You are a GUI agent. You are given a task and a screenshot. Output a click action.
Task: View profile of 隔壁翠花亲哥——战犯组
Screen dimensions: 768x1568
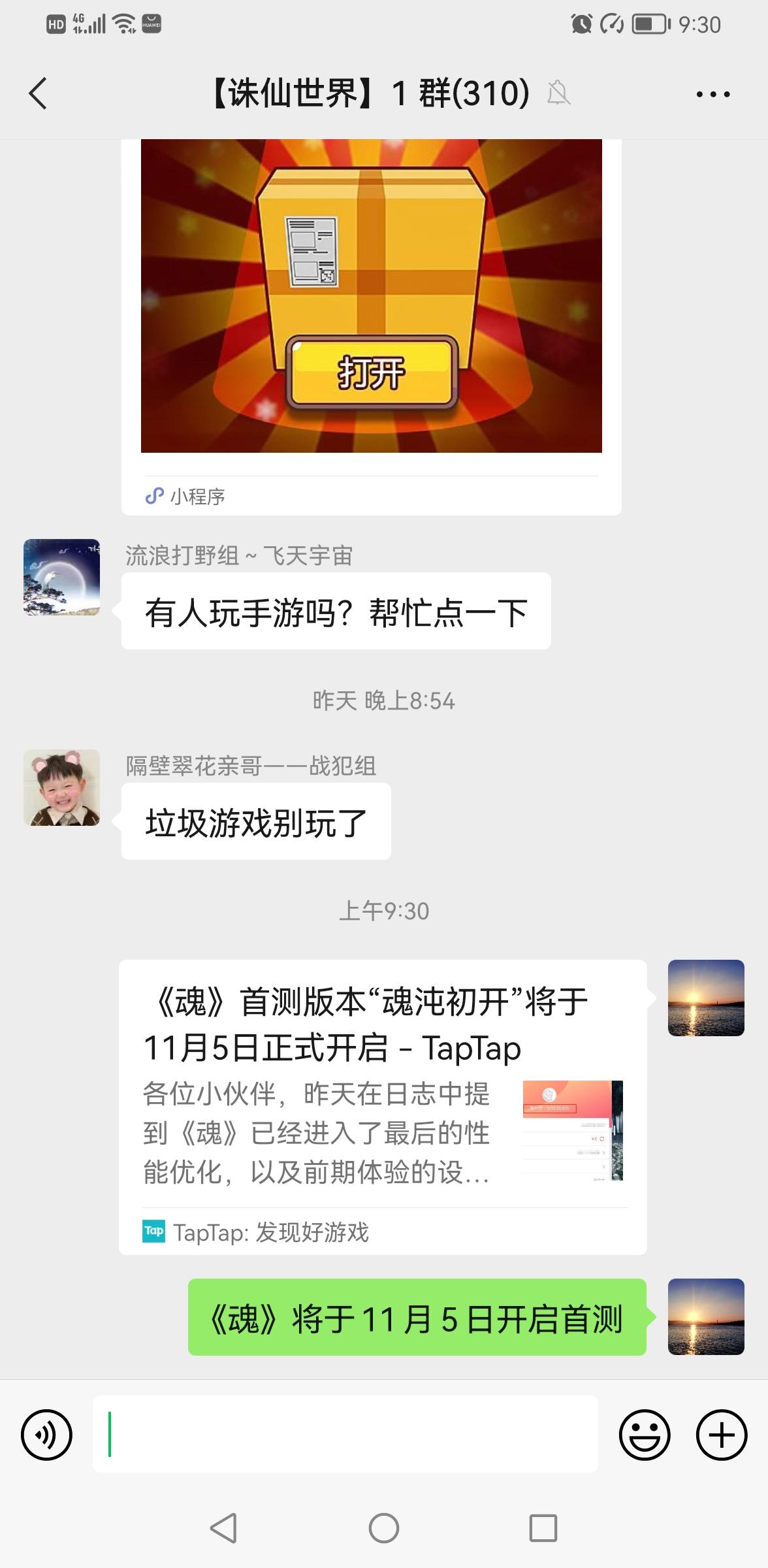62,787
